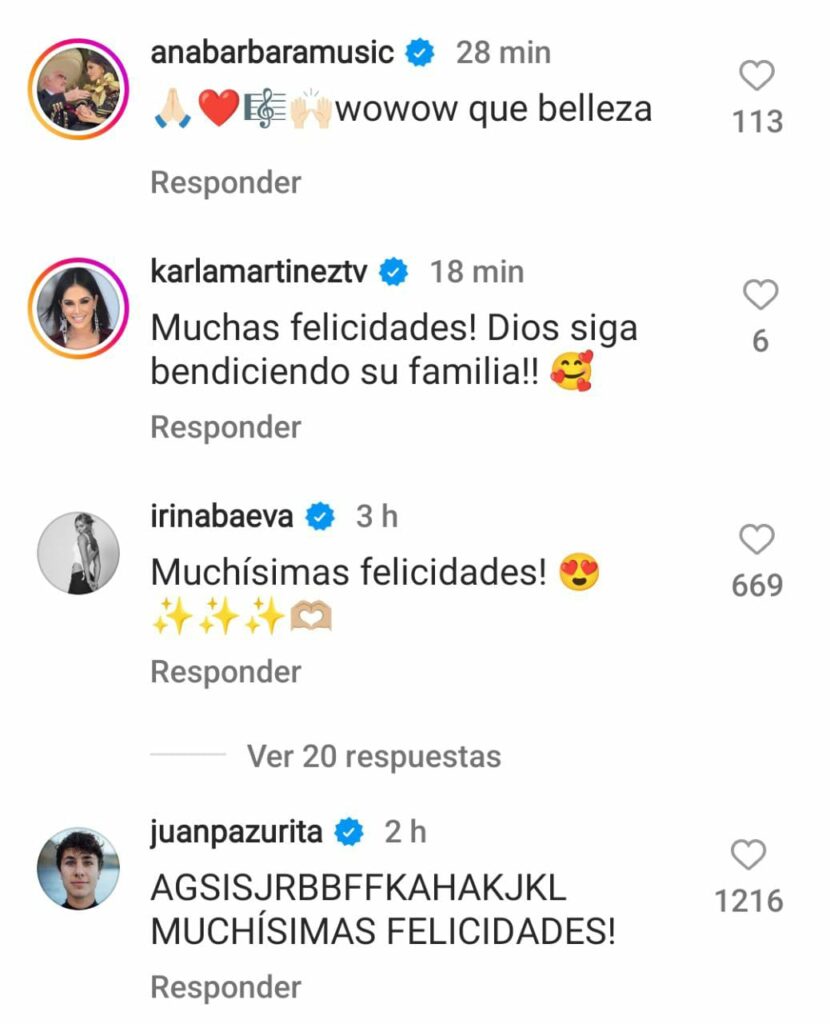Like karlamartineztv's comment
The height and width of the screenshot is (1024, 830).
coord(760,295)
